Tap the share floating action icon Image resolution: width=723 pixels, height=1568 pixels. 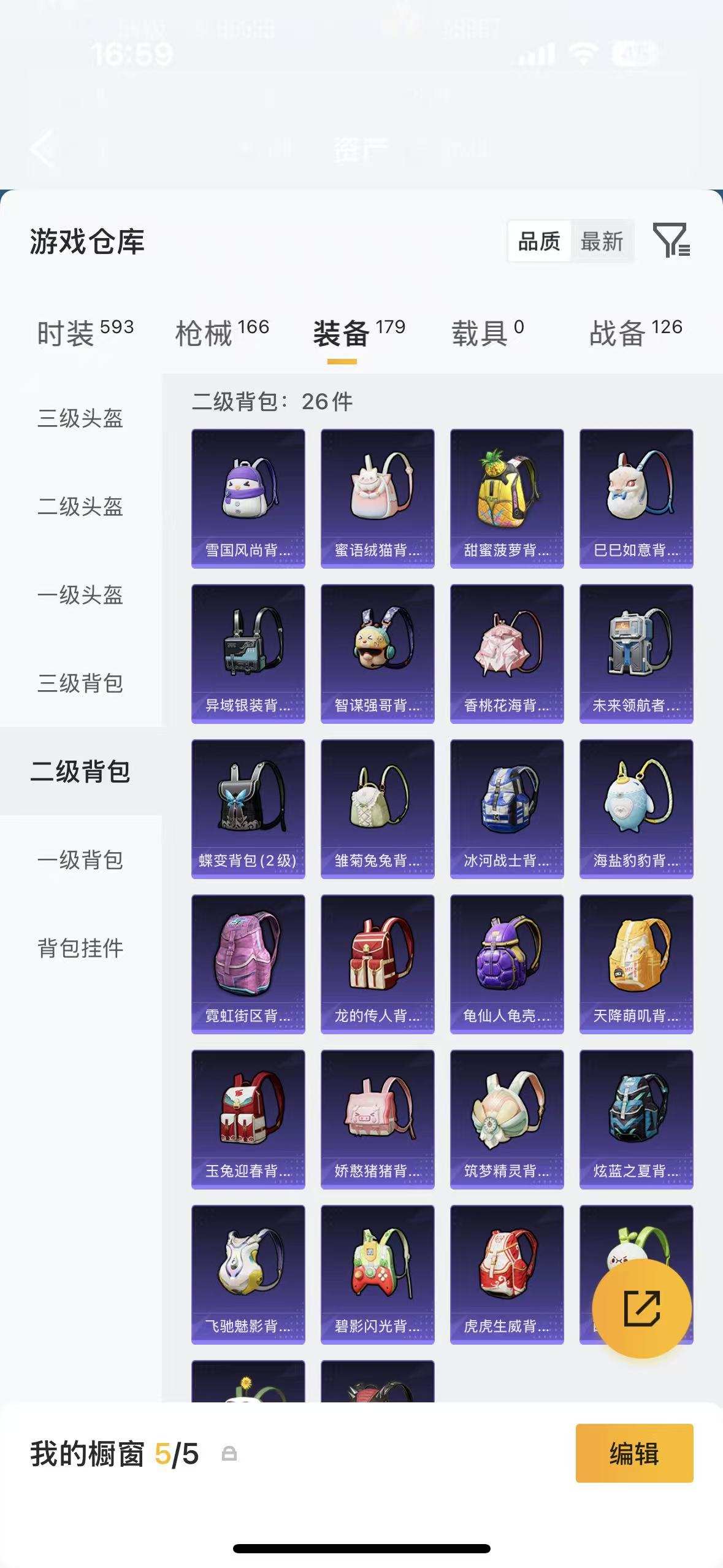[641, 1310]
